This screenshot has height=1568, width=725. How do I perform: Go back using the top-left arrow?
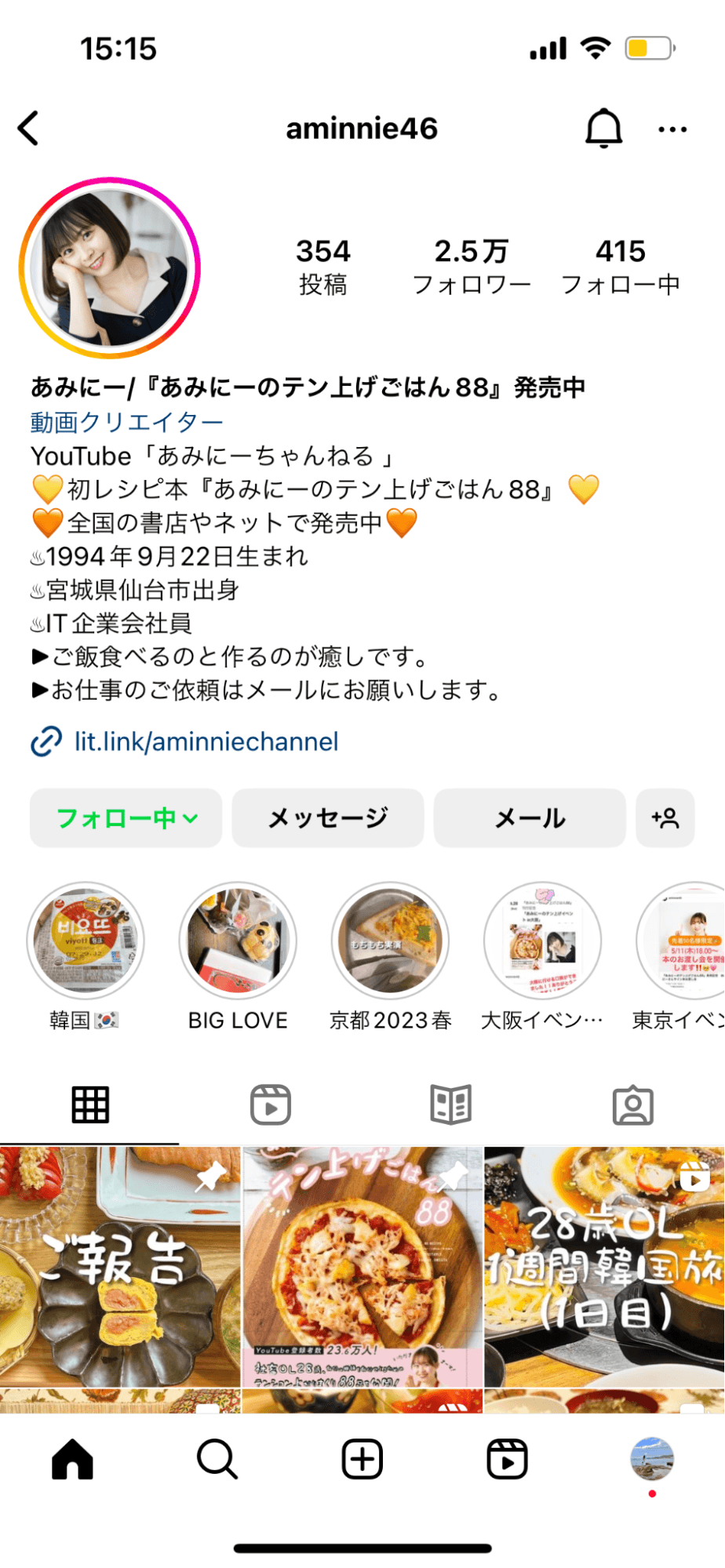29,129
